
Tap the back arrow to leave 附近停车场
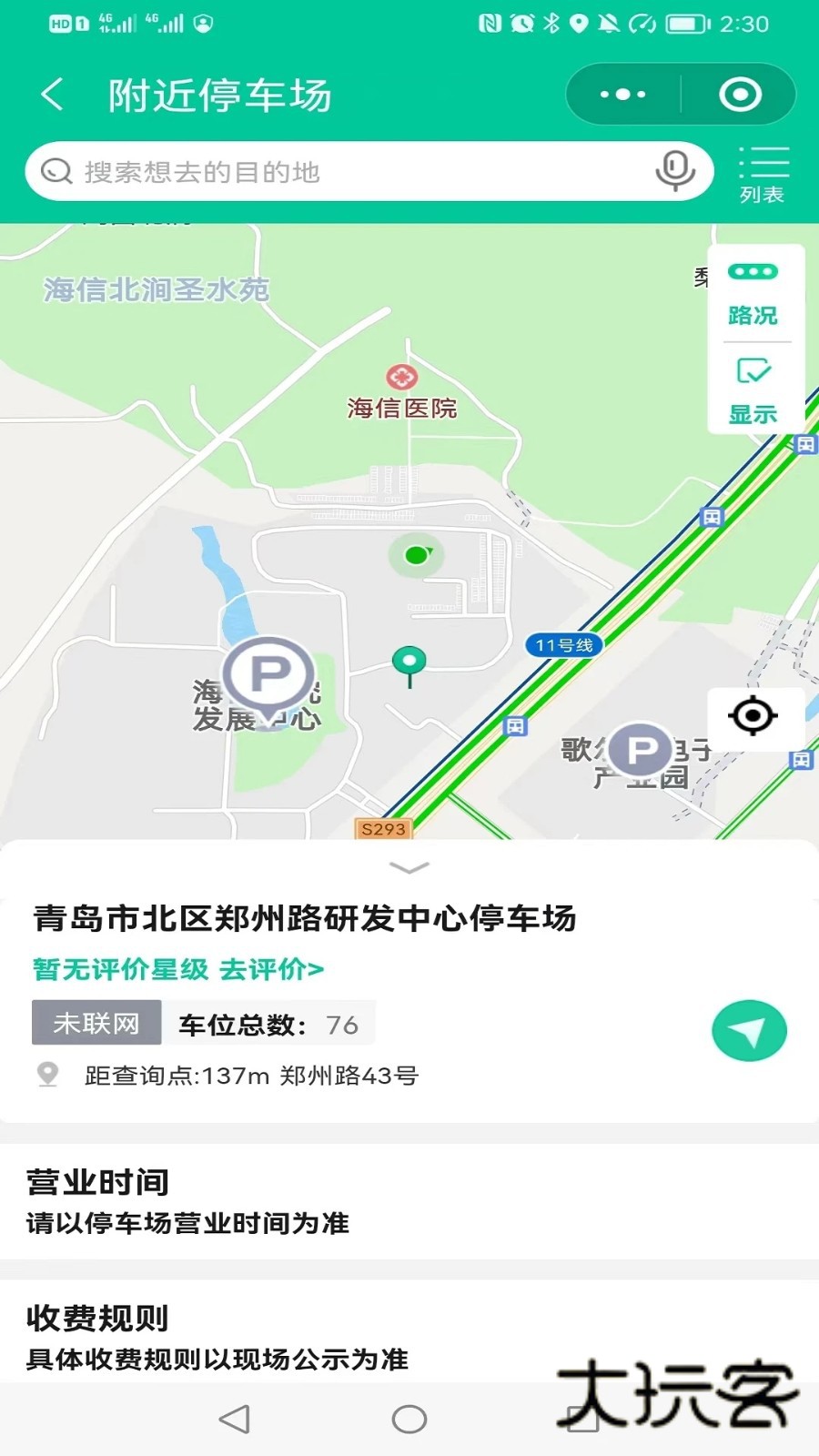point(52,94)
